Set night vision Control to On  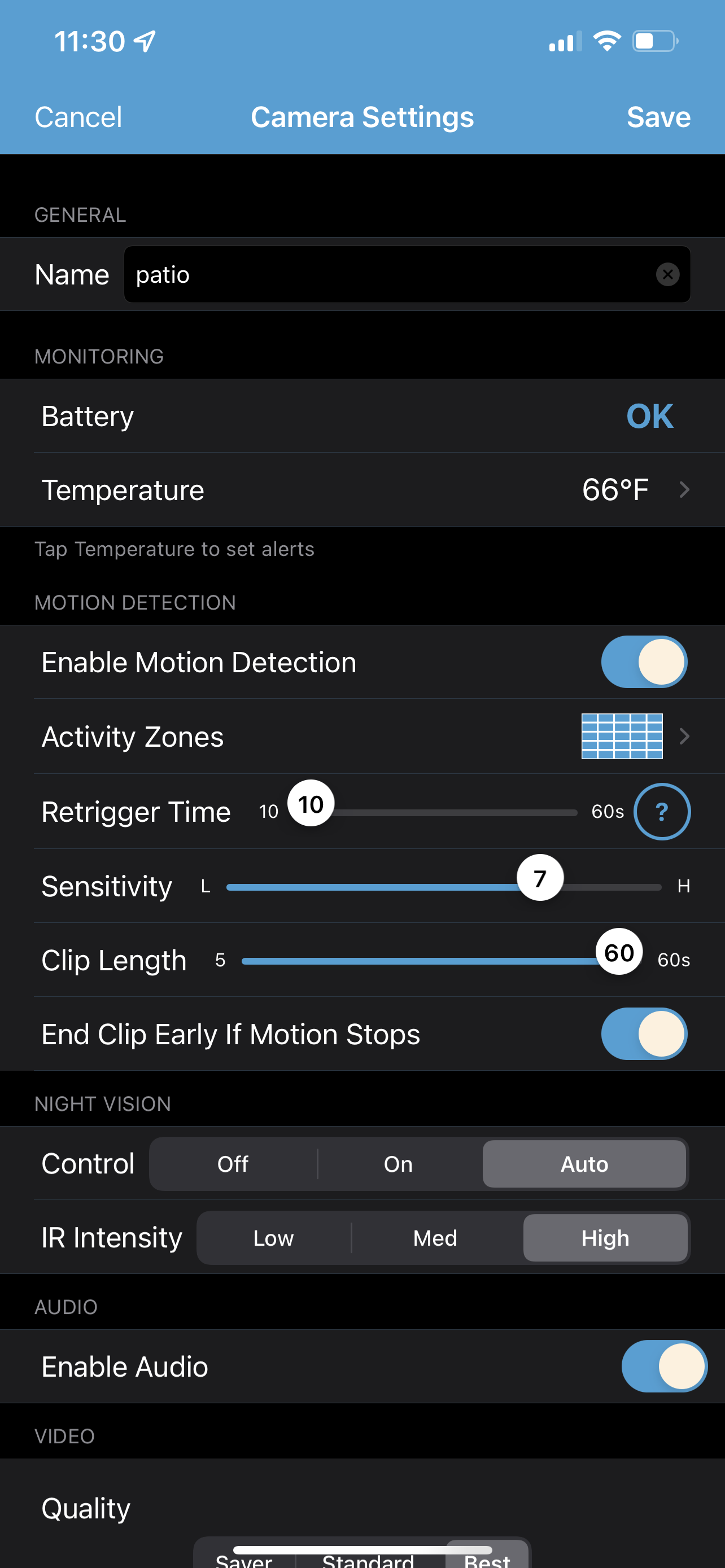398,1164
